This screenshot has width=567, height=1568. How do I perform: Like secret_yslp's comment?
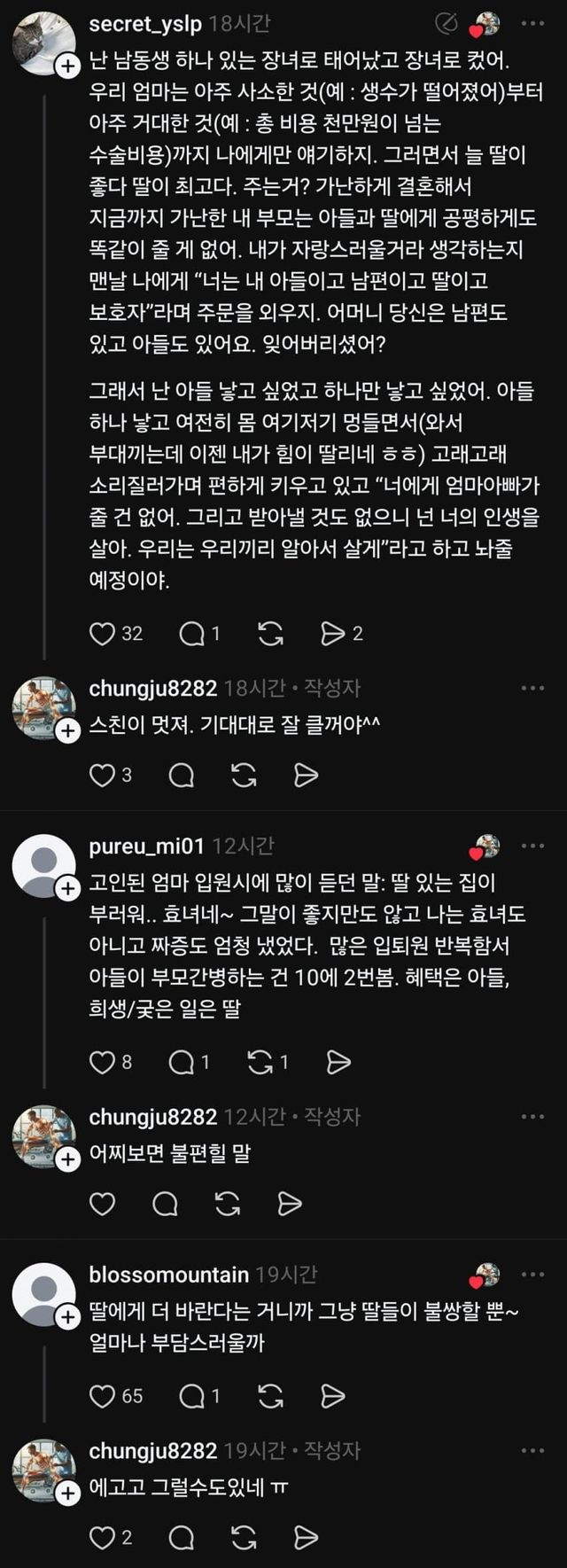[103, 633]
